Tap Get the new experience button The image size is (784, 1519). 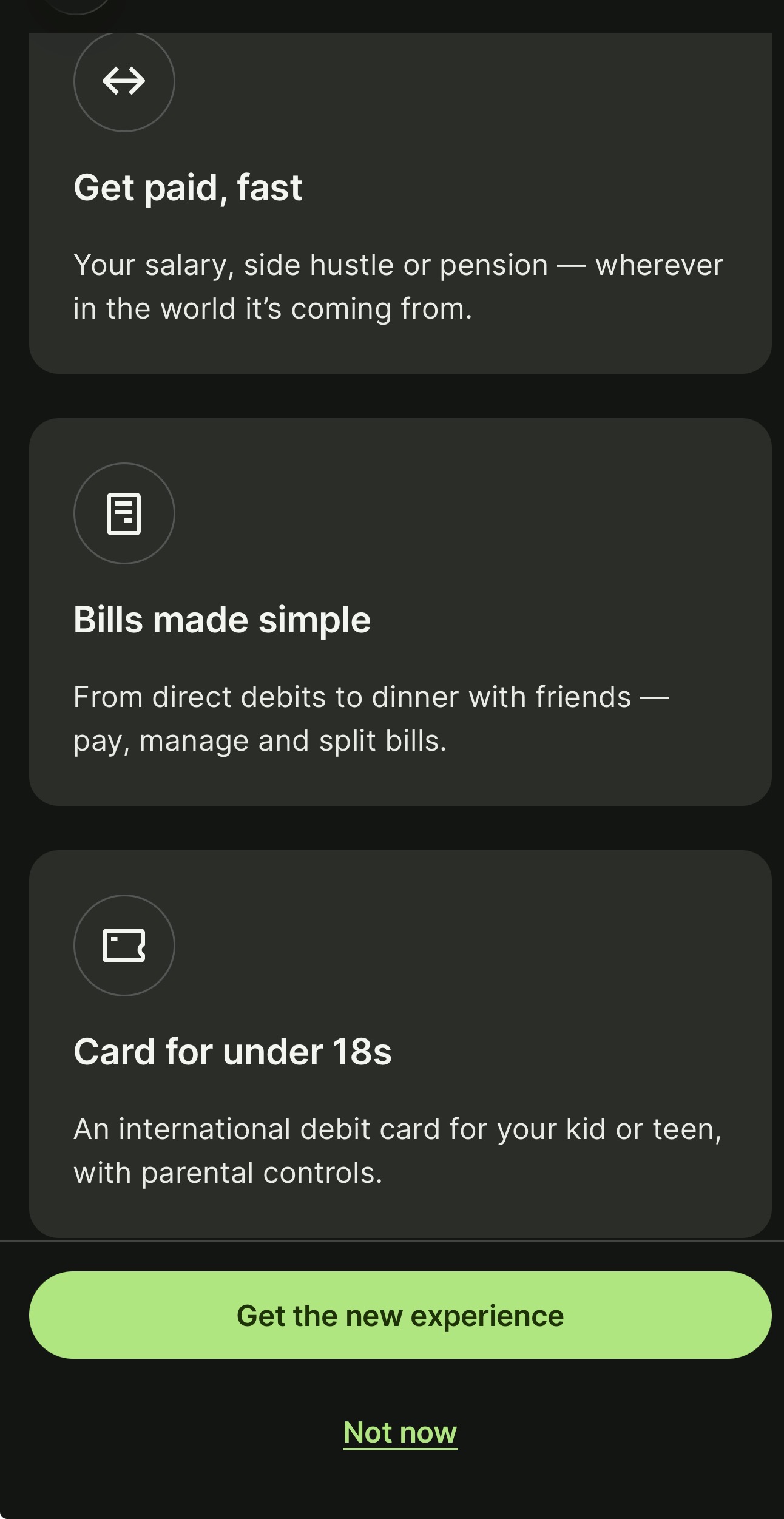[x=400, y=1316]
